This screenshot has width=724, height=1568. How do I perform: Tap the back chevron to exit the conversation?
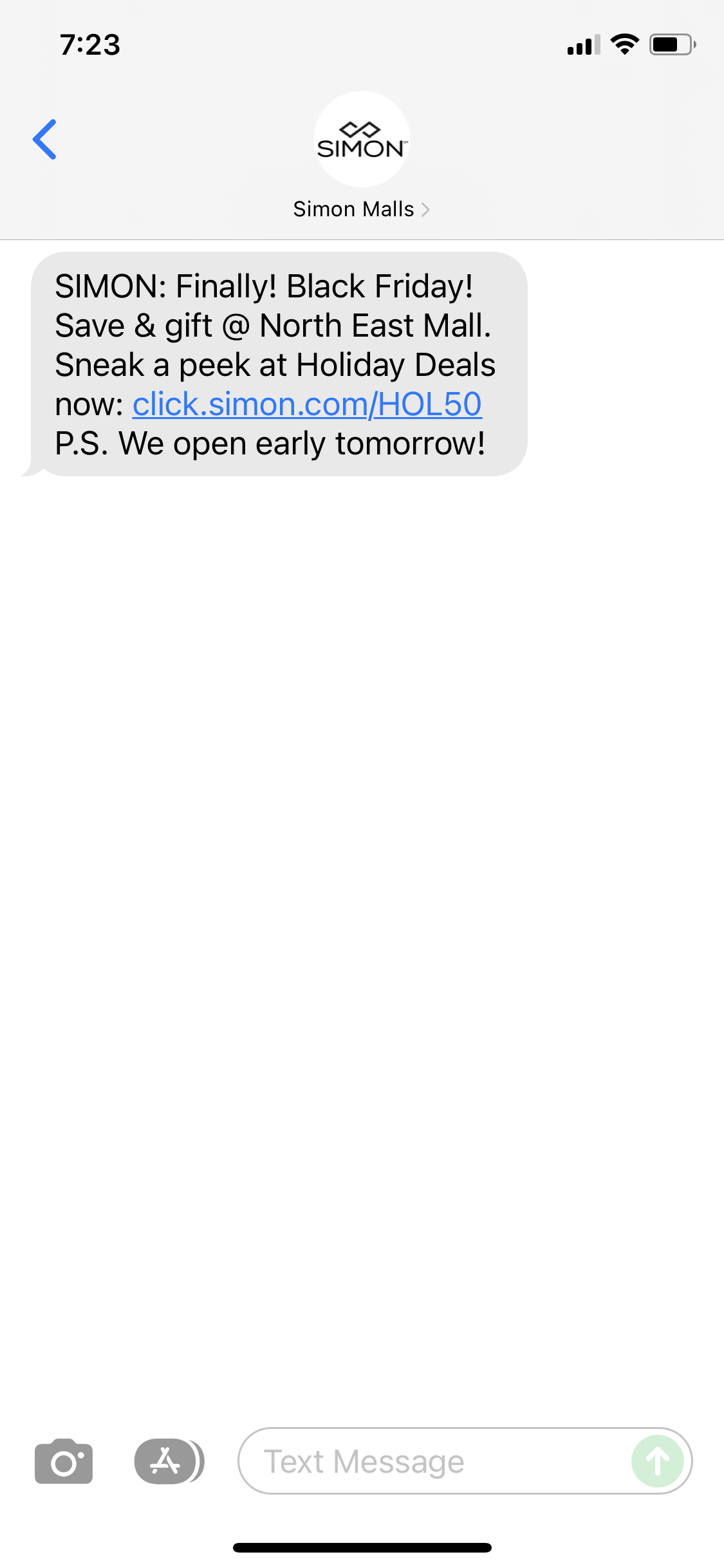pyautogui.click(x=44, y=138)
